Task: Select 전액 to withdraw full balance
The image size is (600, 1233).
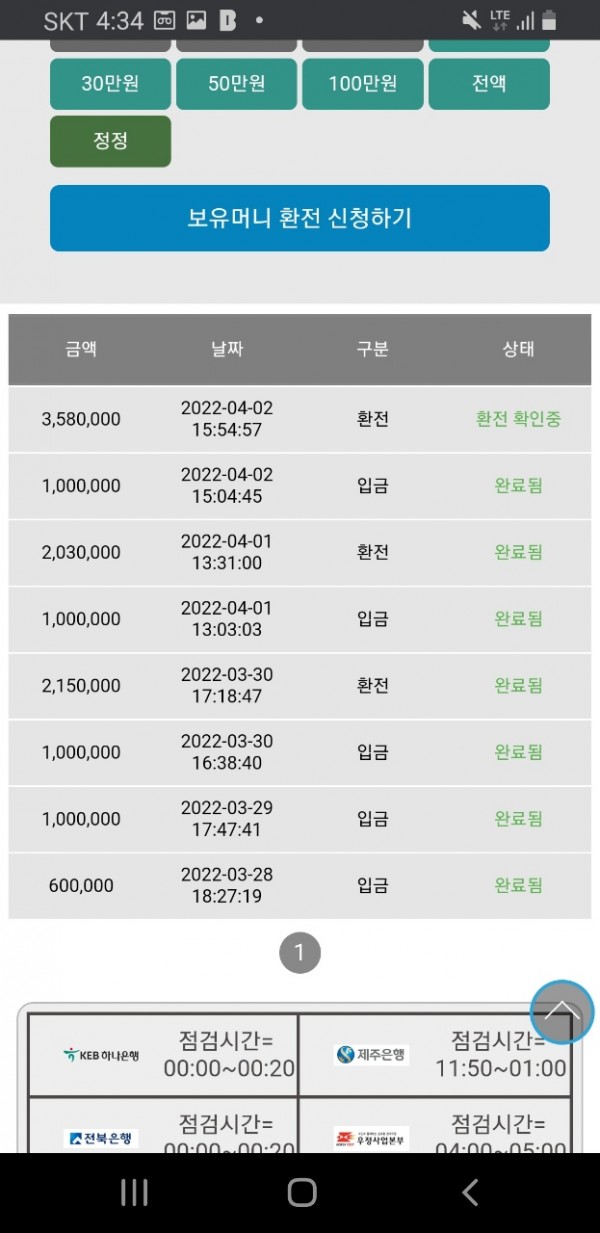Action: pos(489,84)
